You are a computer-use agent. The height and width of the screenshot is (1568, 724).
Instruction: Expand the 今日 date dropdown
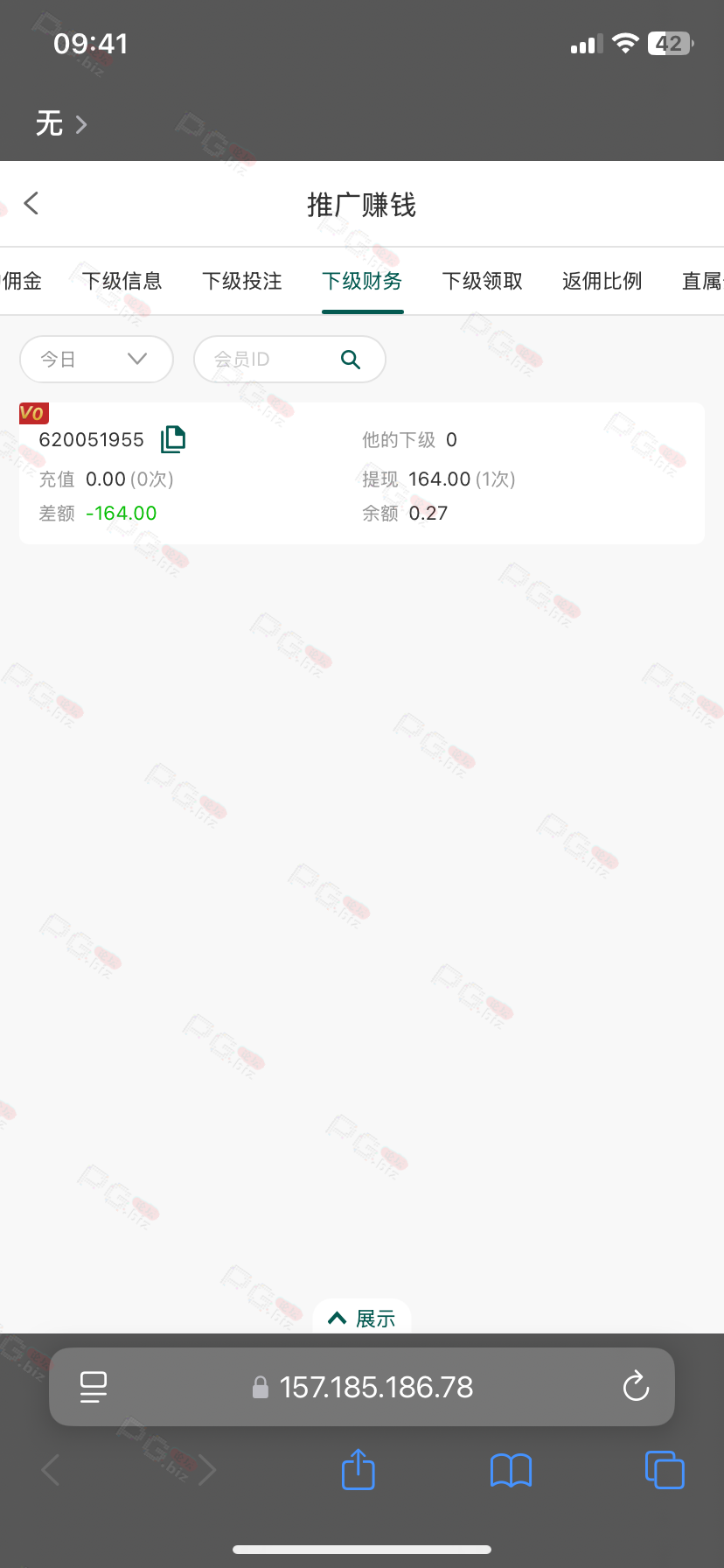click(x=96, y=359)
